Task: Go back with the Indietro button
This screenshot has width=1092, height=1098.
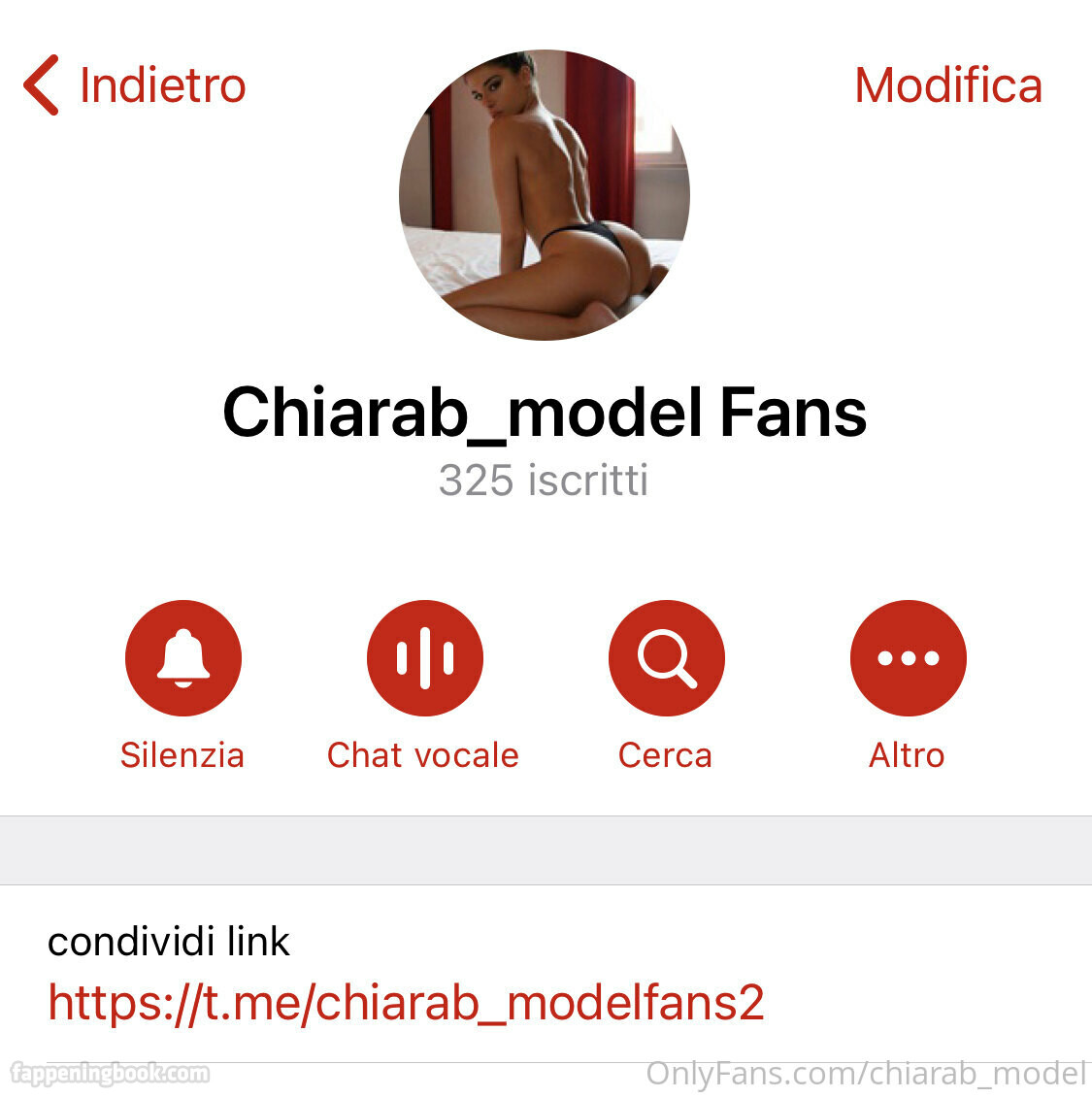Action: [136, 85]
